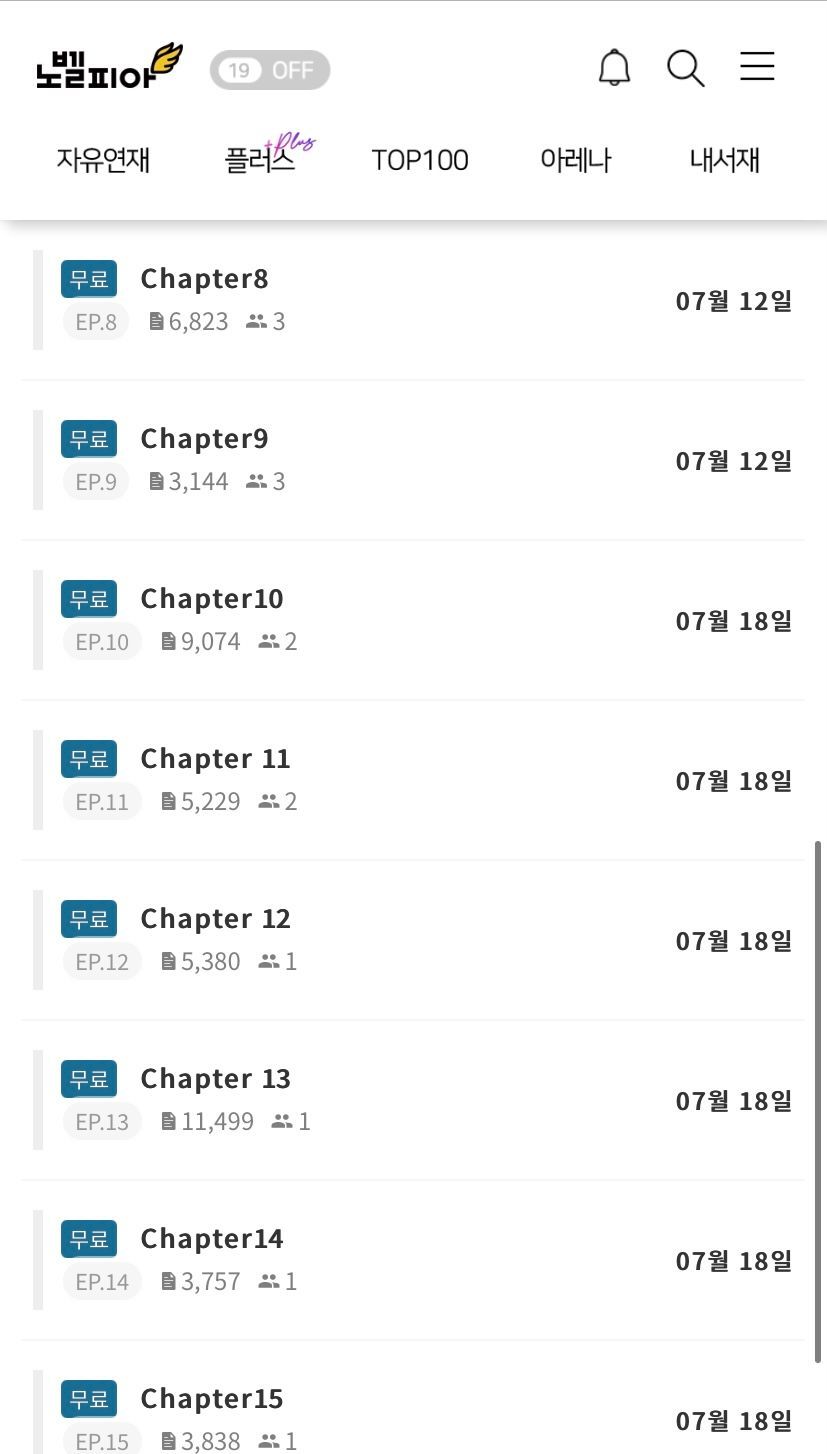The height and width of the screenshot is (1454, 827).
Task: Open the search icon
Action: click(685, 69)
